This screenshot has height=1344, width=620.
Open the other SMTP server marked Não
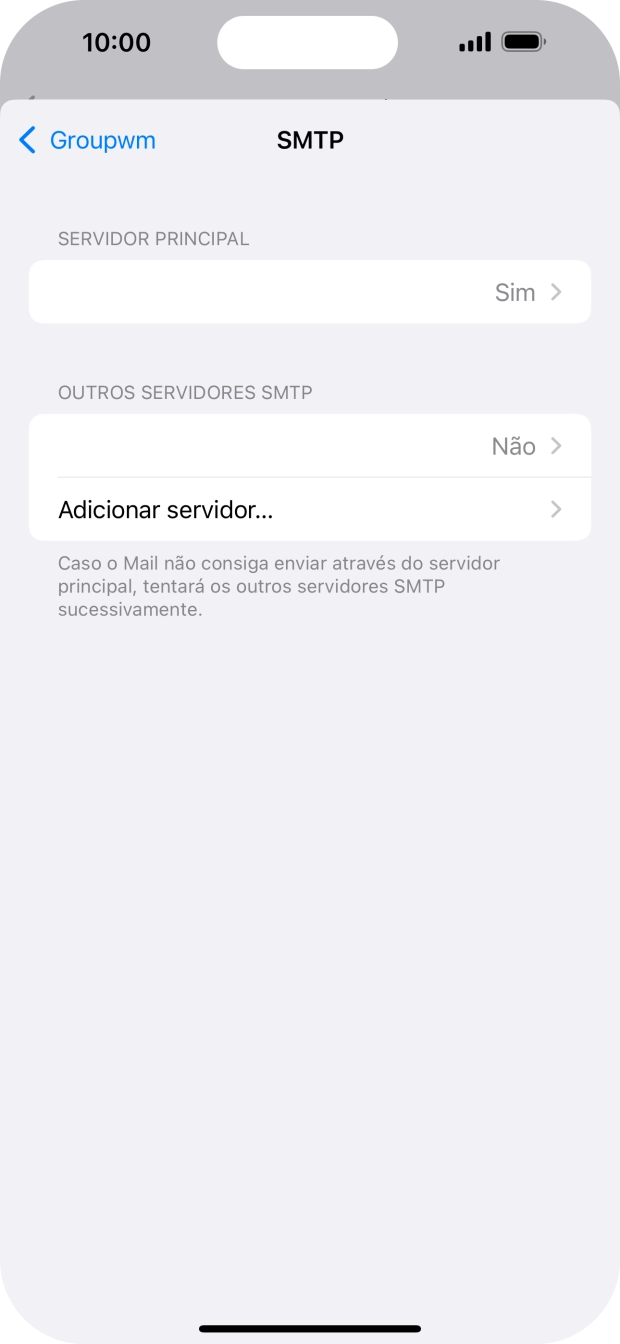tap(310, 446)
